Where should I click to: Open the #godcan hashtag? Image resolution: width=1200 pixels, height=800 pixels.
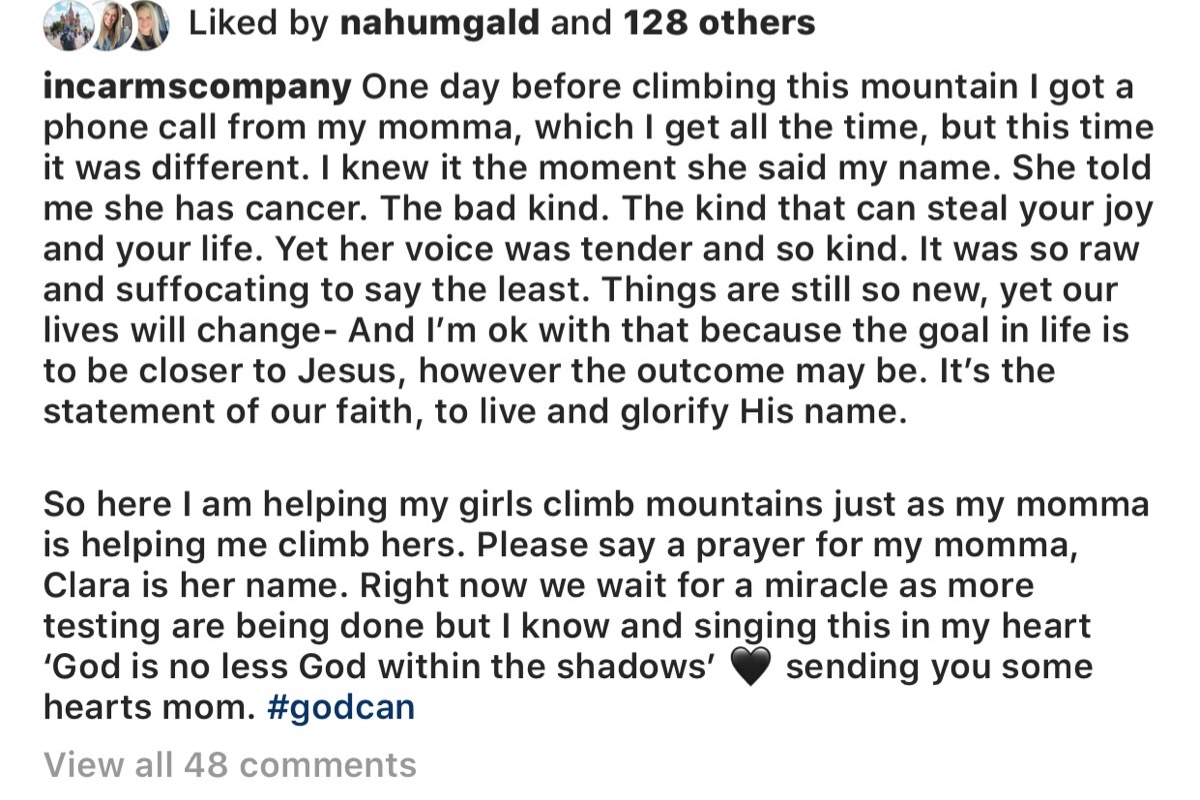(x=342, y=708)
